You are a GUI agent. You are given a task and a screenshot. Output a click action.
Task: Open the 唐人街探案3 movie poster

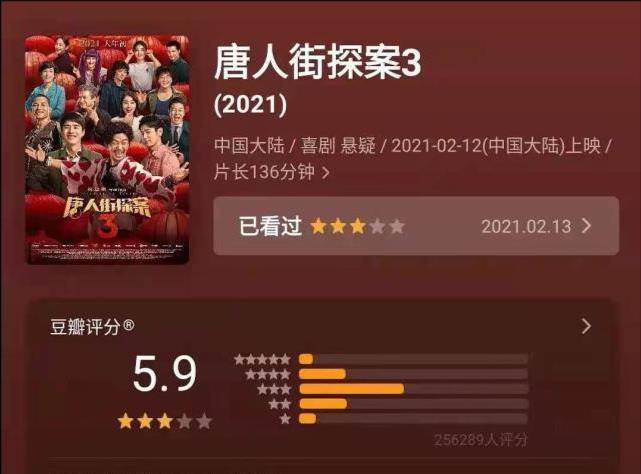[107, 150]
